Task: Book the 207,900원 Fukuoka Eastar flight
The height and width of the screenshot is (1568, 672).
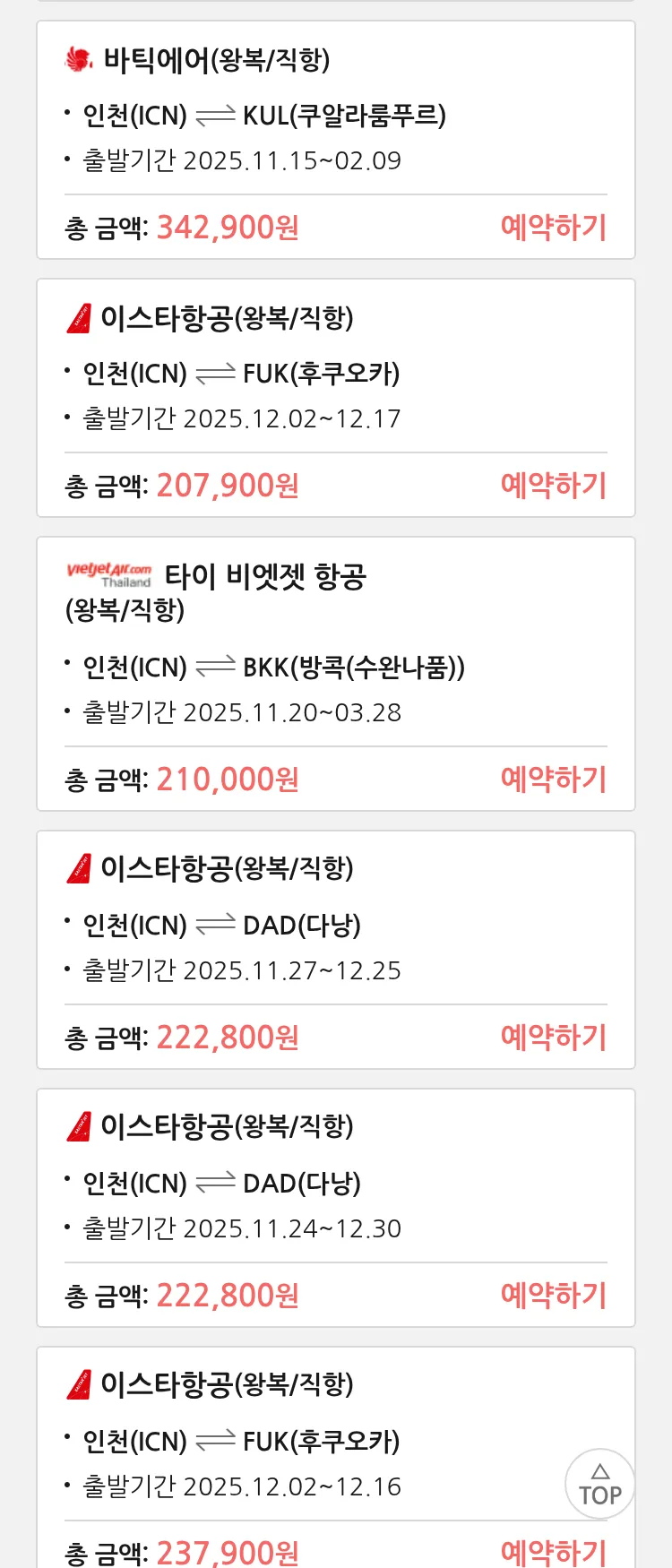Action: click(x=553, y=486)
